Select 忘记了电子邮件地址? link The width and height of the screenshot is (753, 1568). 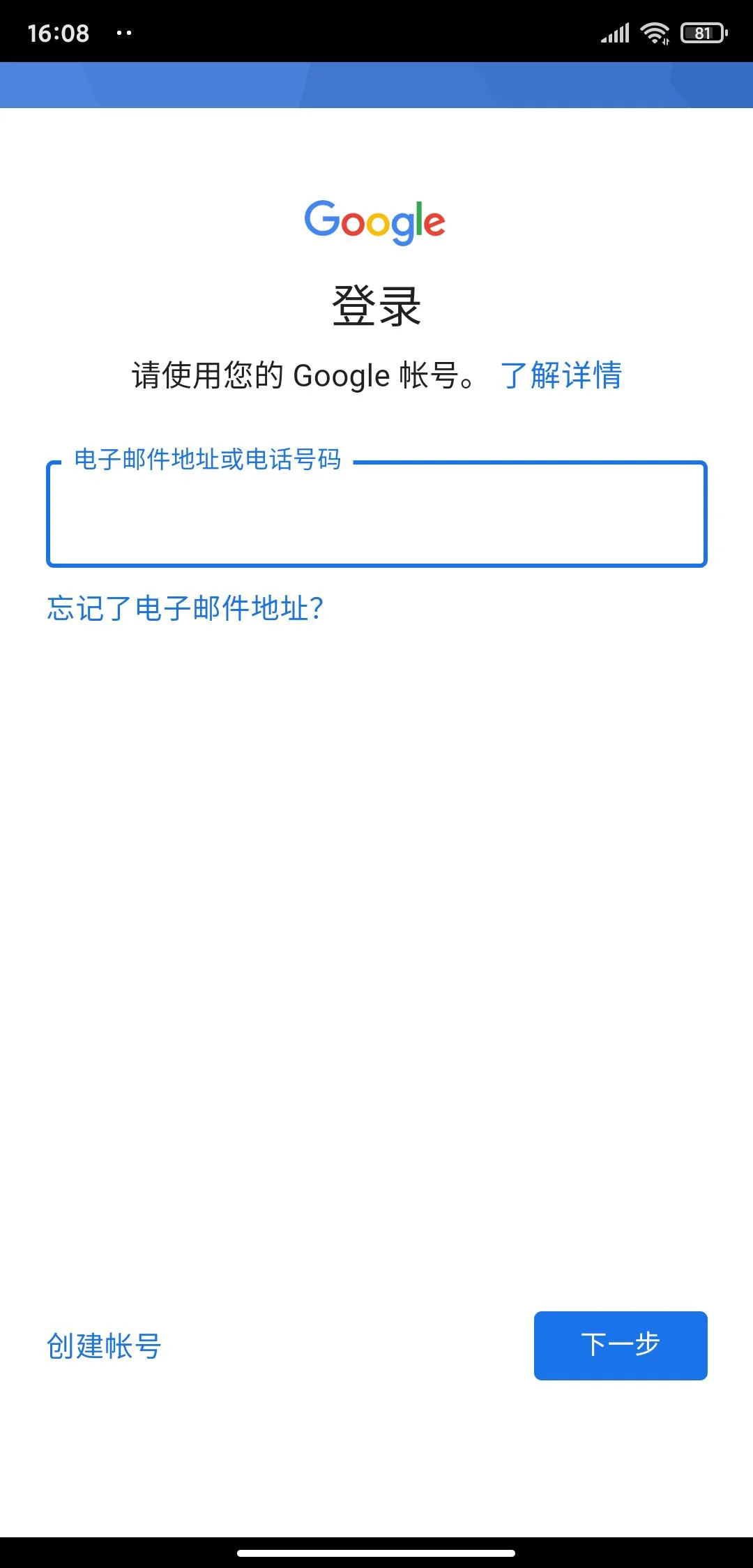185,608
